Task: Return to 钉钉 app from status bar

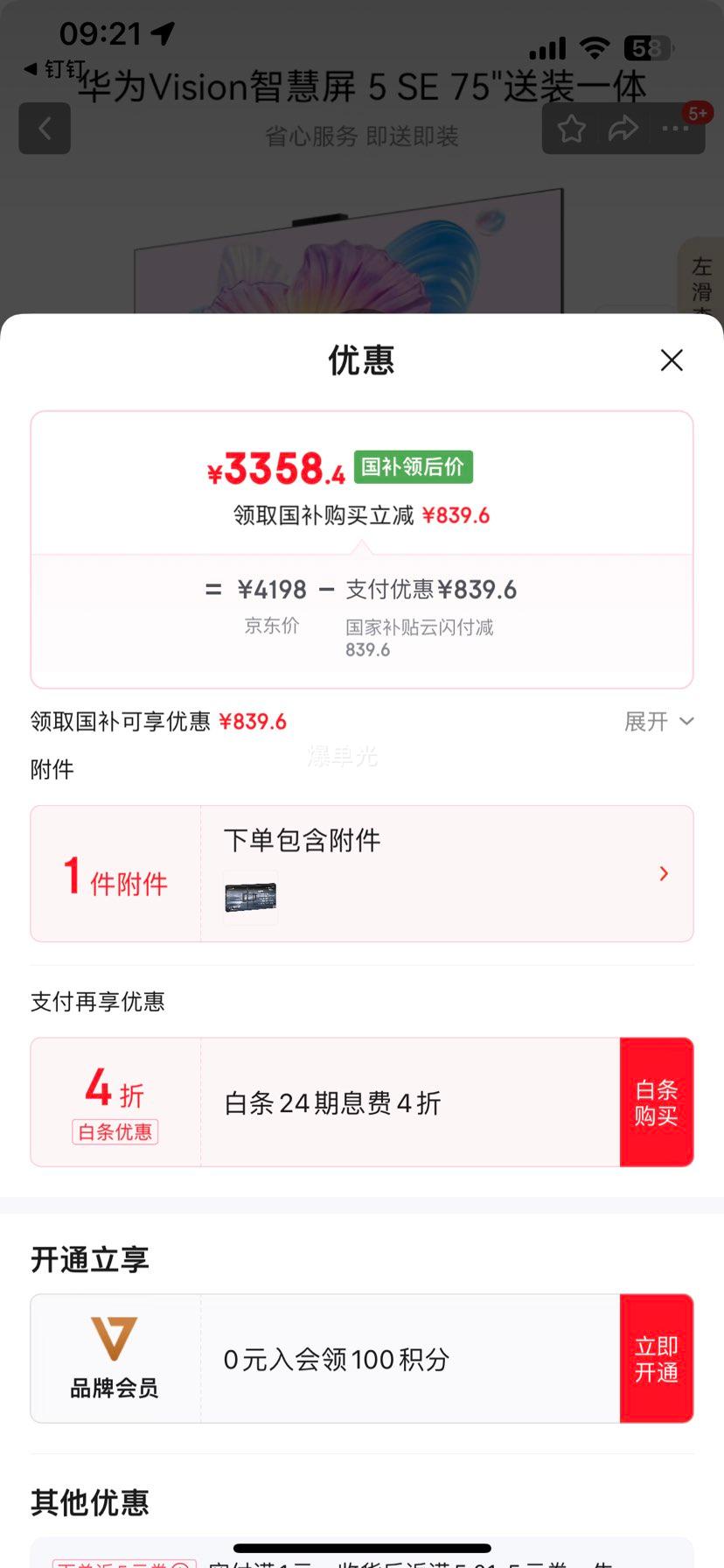Action: (54, 68)
